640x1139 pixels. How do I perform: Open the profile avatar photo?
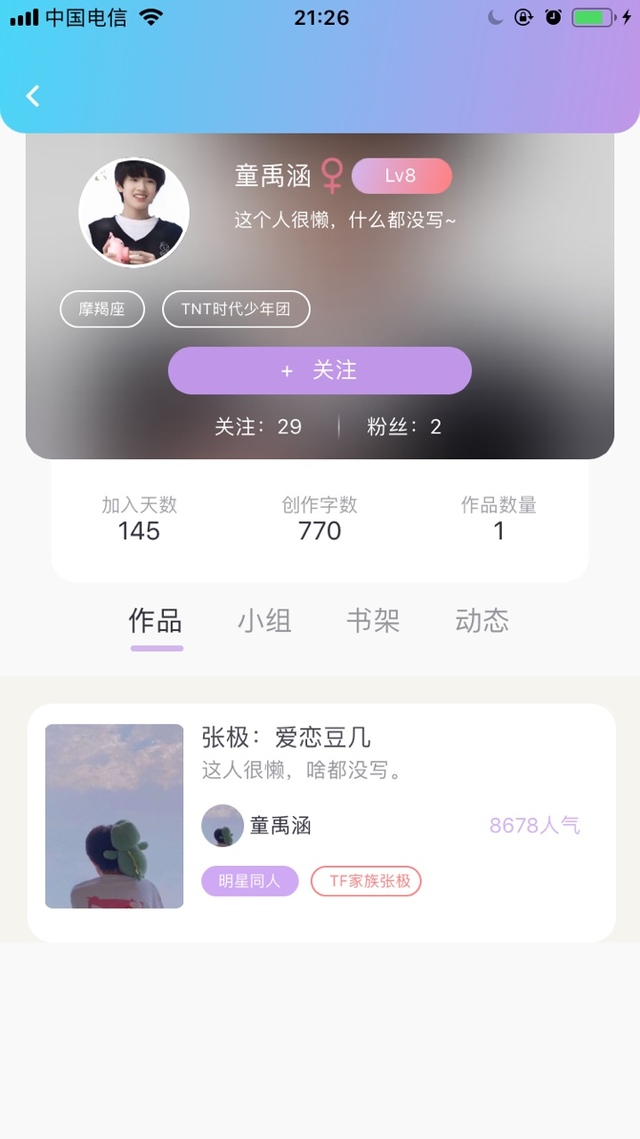coord(134,212)
